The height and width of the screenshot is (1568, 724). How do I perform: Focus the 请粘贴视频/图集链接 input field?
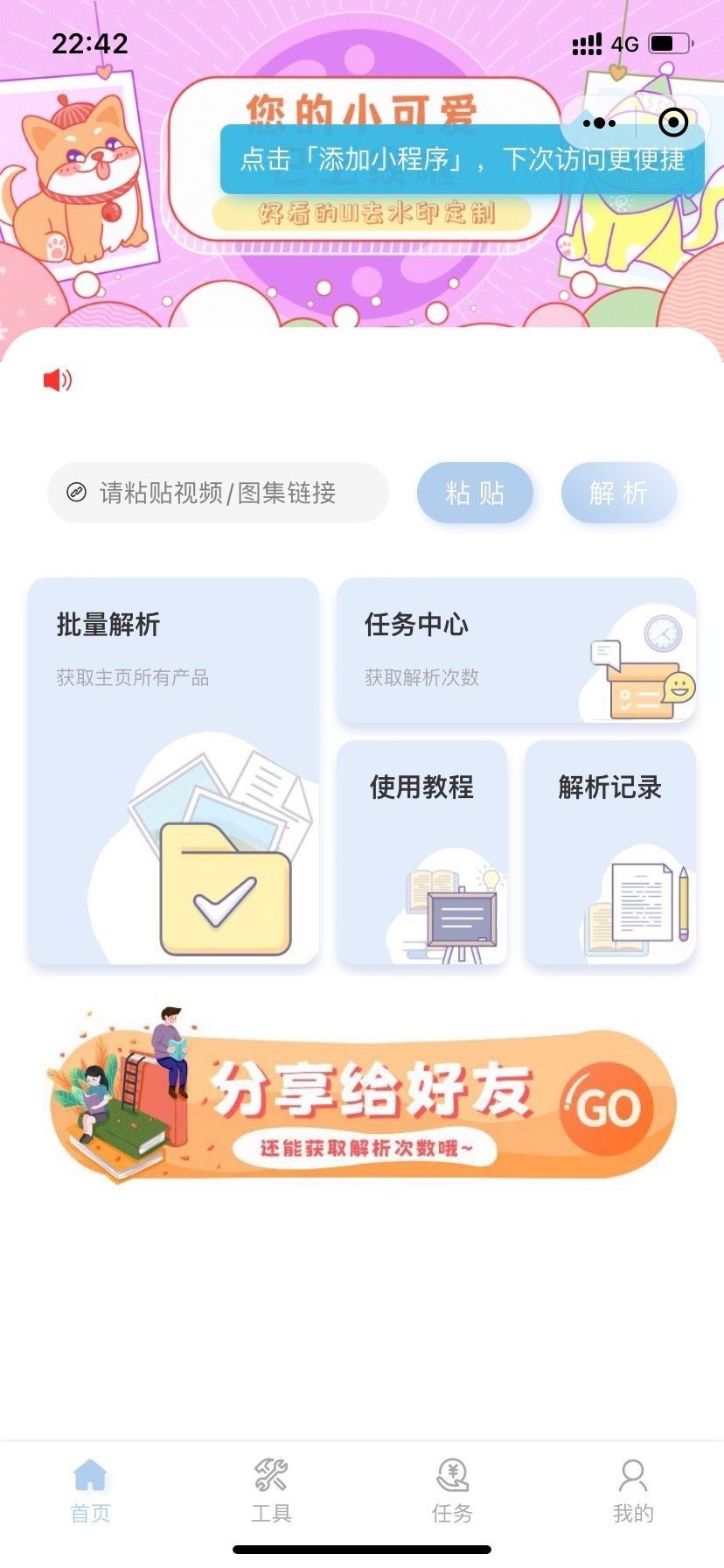[219, 493]
